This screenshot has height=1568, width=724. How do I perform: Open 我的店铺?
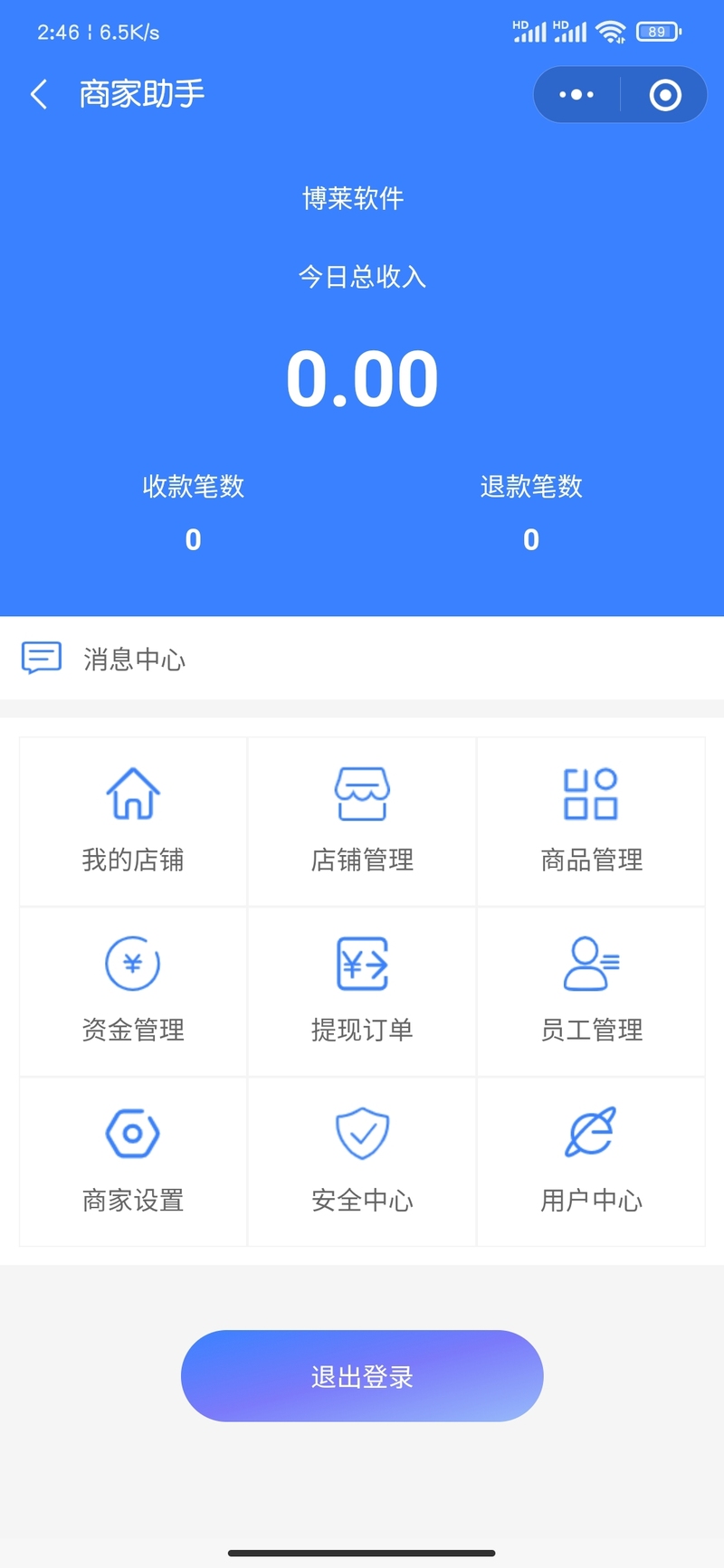point(133,822)
